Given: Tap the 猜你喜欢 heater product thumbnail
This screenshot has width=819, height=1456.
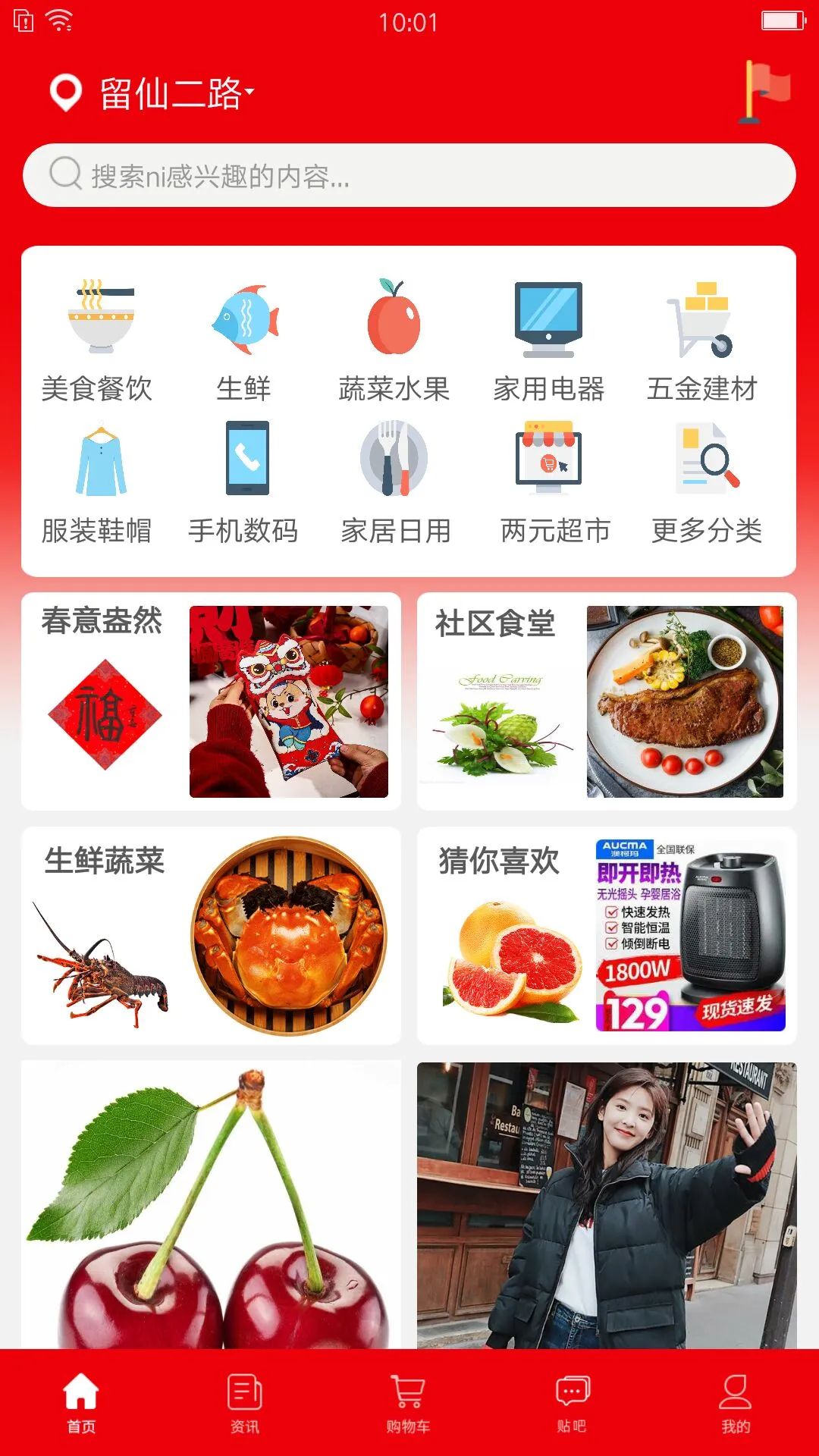Looking at the screenshot, I should 692,937.
